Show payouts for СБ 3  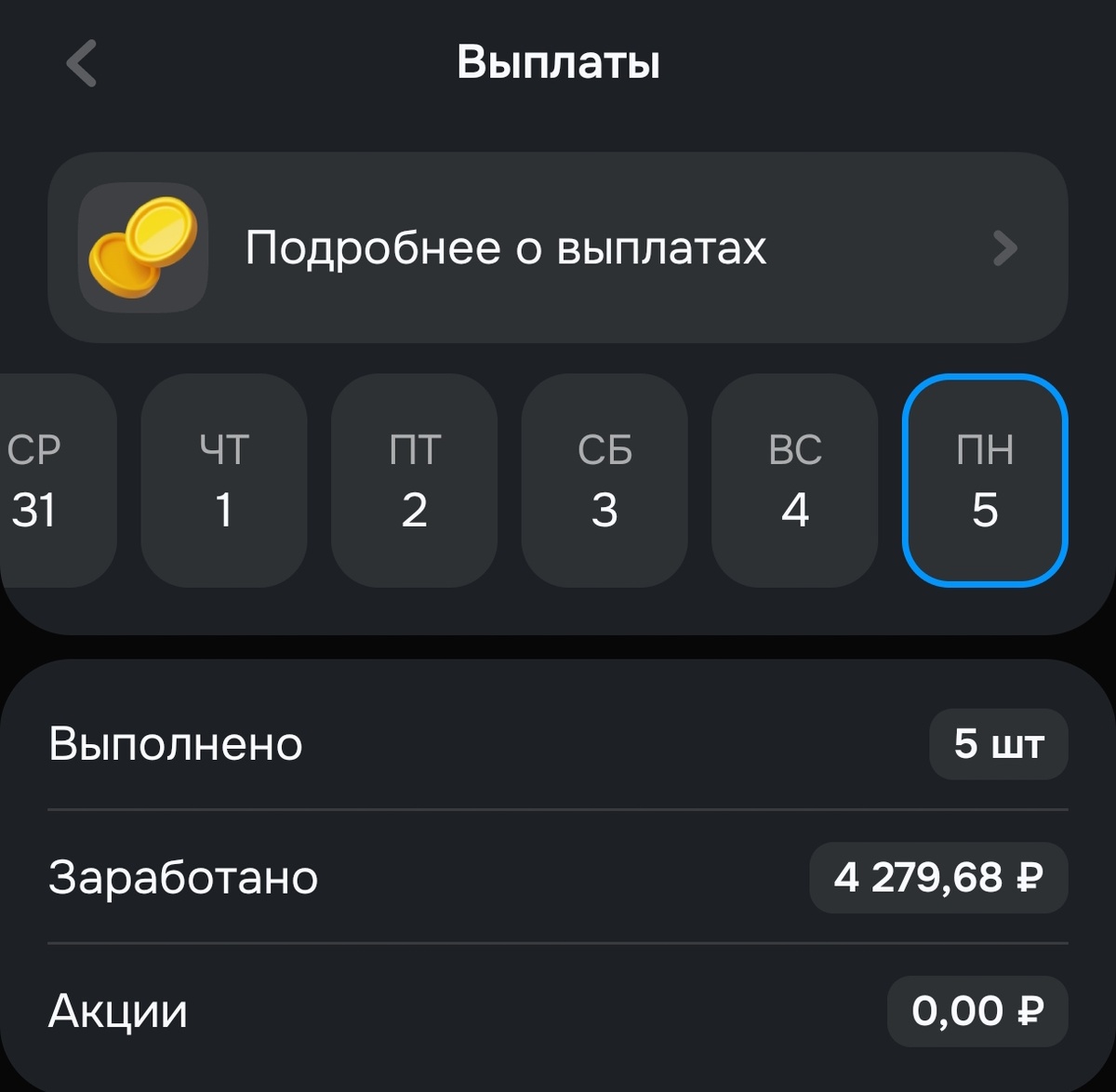click(x=604, y=480)
